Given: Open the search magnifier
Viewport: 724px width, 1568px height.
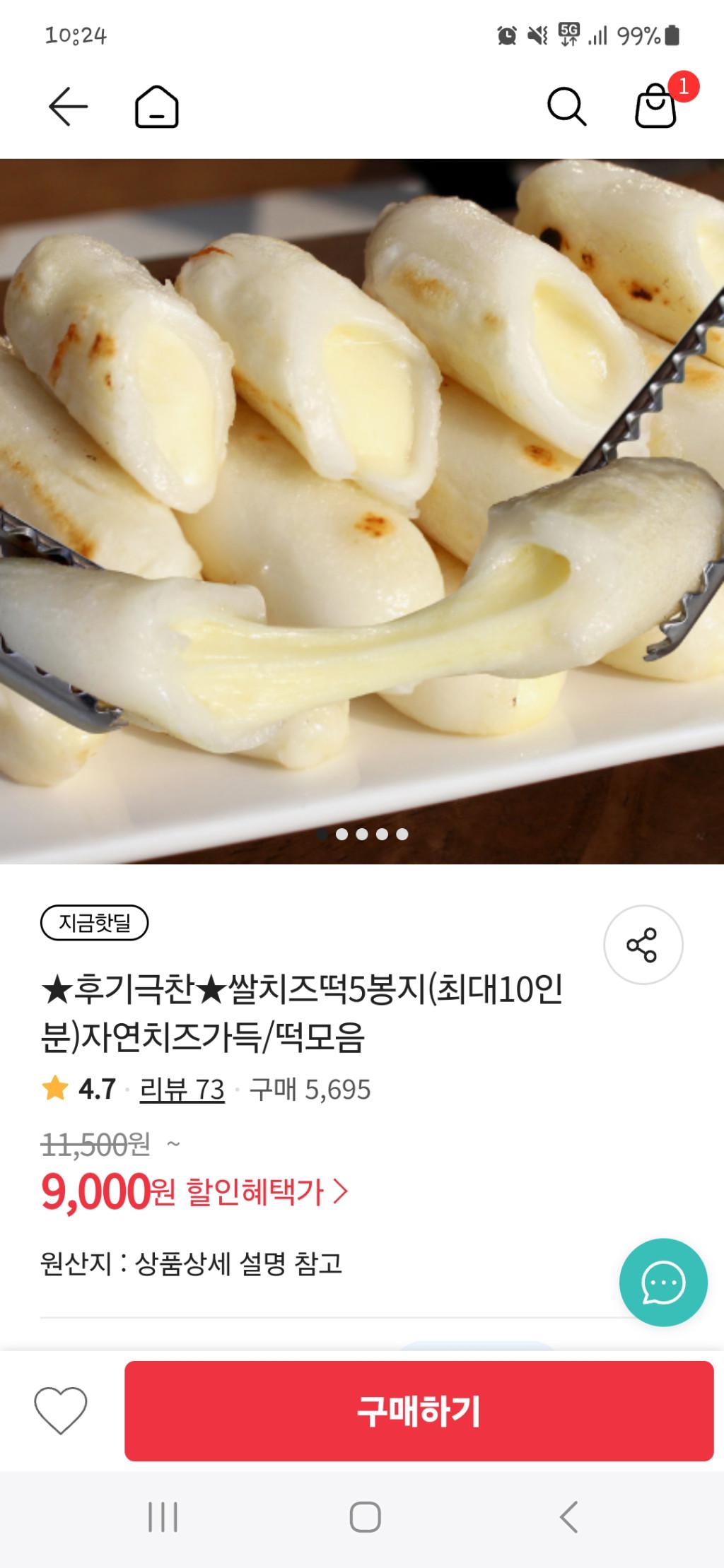Looking at the screenshot, I should coord(566,107).
